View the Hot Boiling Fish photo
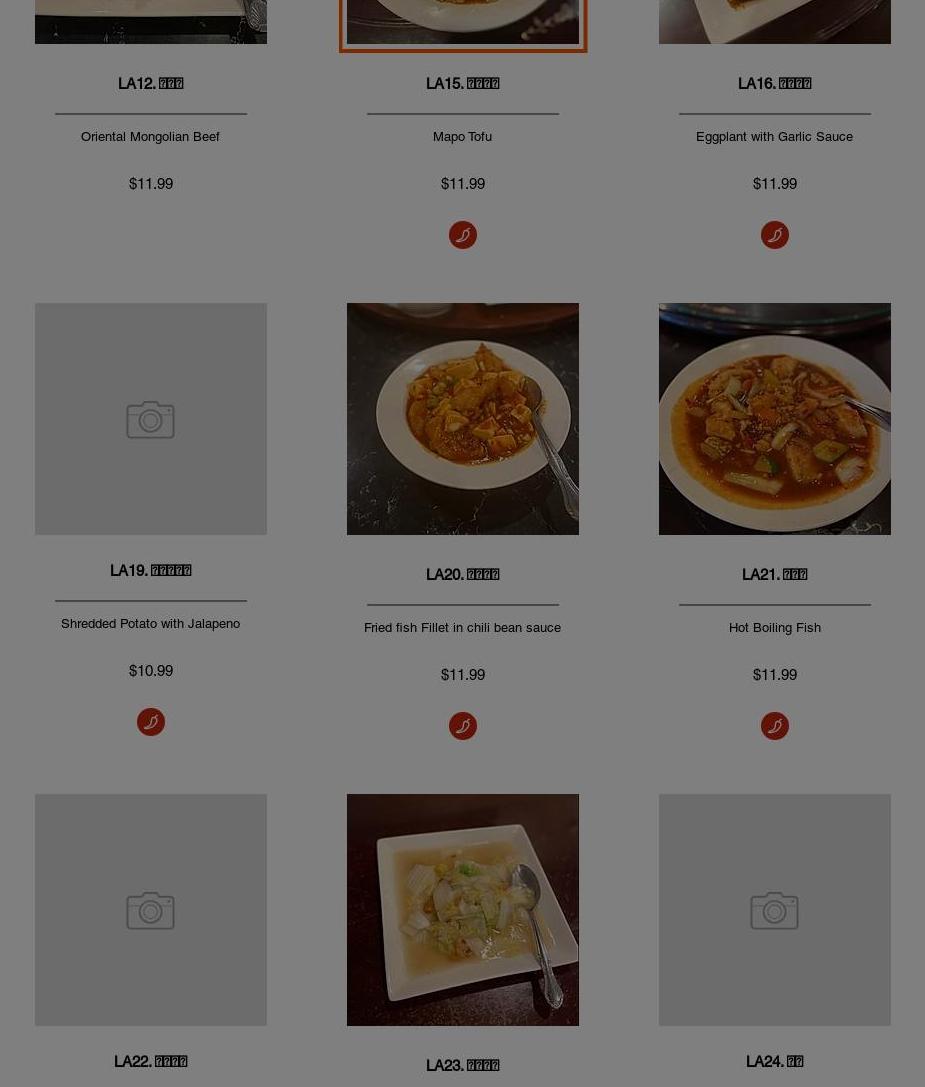 tap(774, 418)
